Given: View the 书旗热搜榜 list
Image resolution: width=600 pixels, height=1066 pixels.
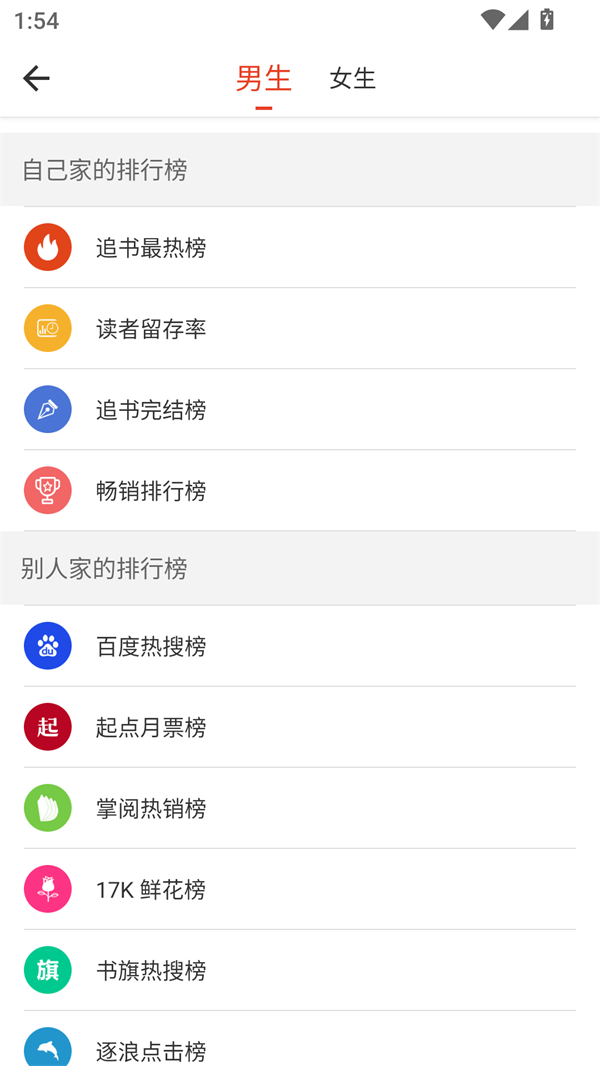Looking at the screenshot, I should (300, 969).
